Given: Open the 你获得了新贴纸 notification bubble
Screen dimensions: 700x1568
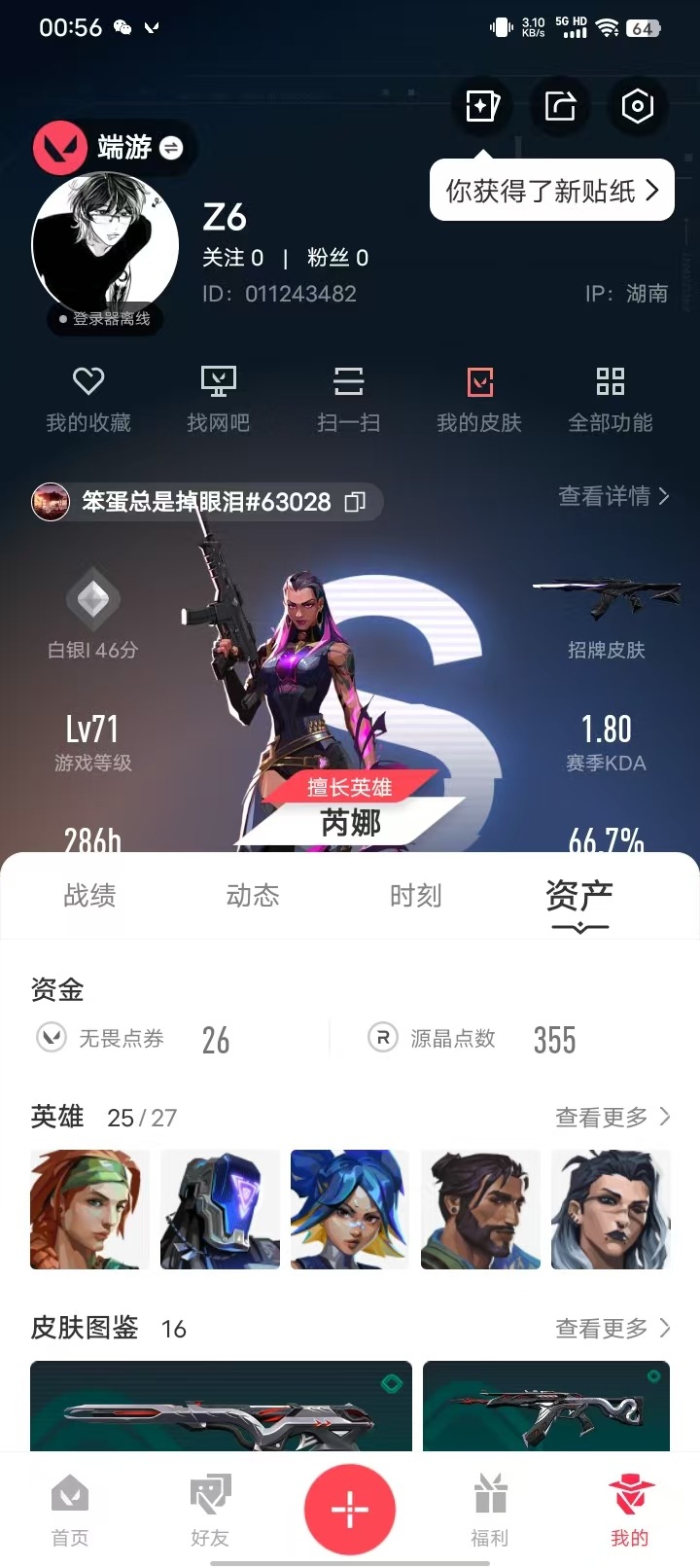Looking at the screenshot, I should [x=551, y=191].
